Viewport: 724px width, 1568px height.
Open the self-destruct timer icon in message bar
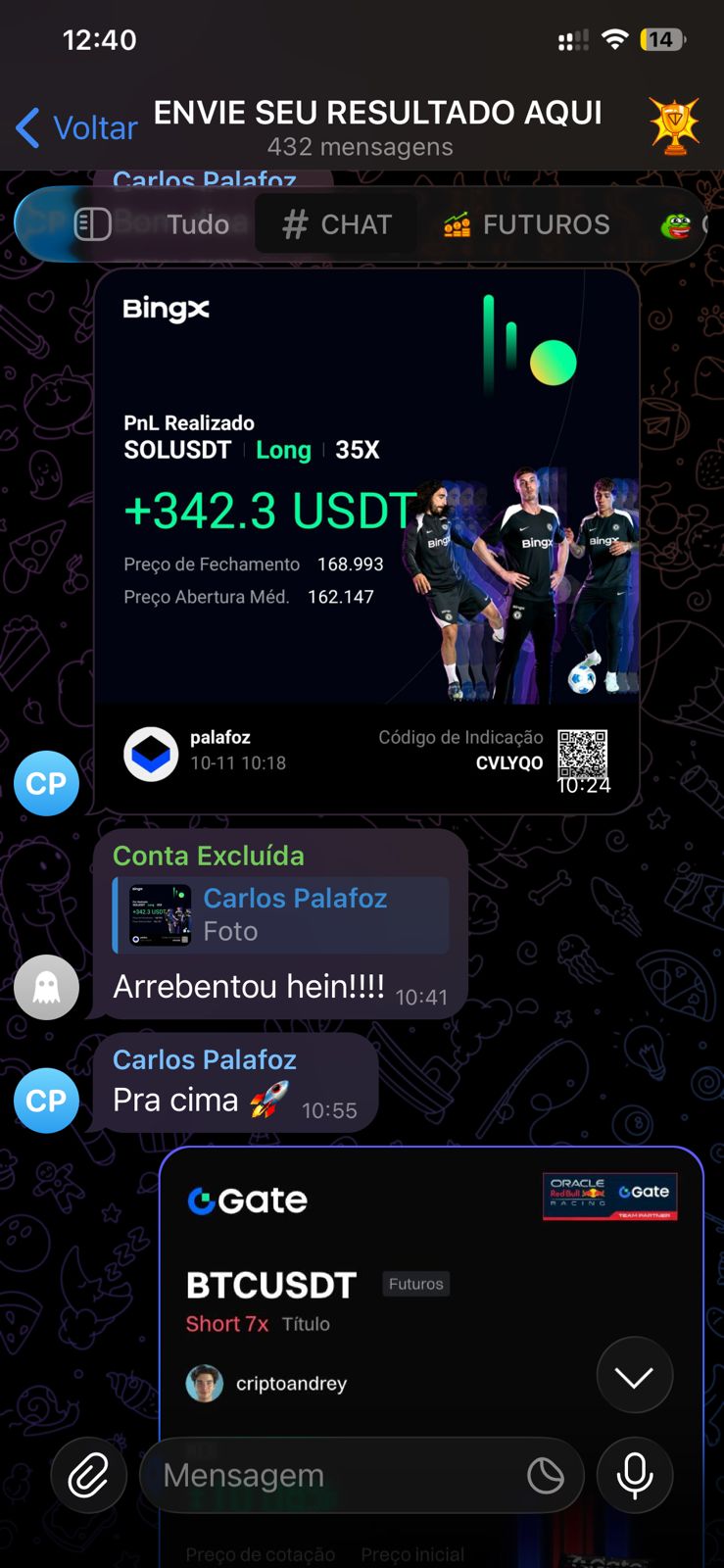pos(546,1474)
